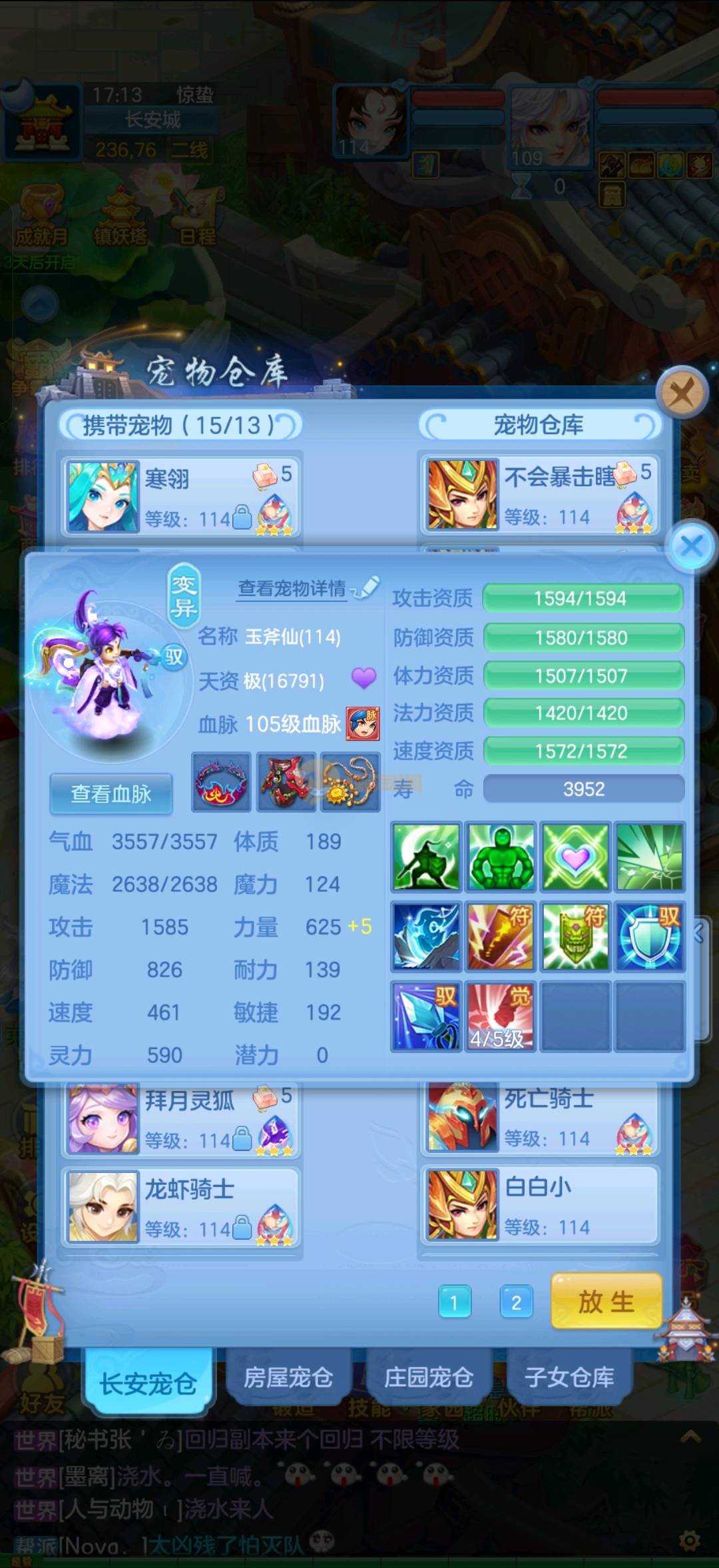Image resolution: width=719 pixels, height=1568 pixels.
Task: Tap the 放生 release button
Action: (606, 1301)
